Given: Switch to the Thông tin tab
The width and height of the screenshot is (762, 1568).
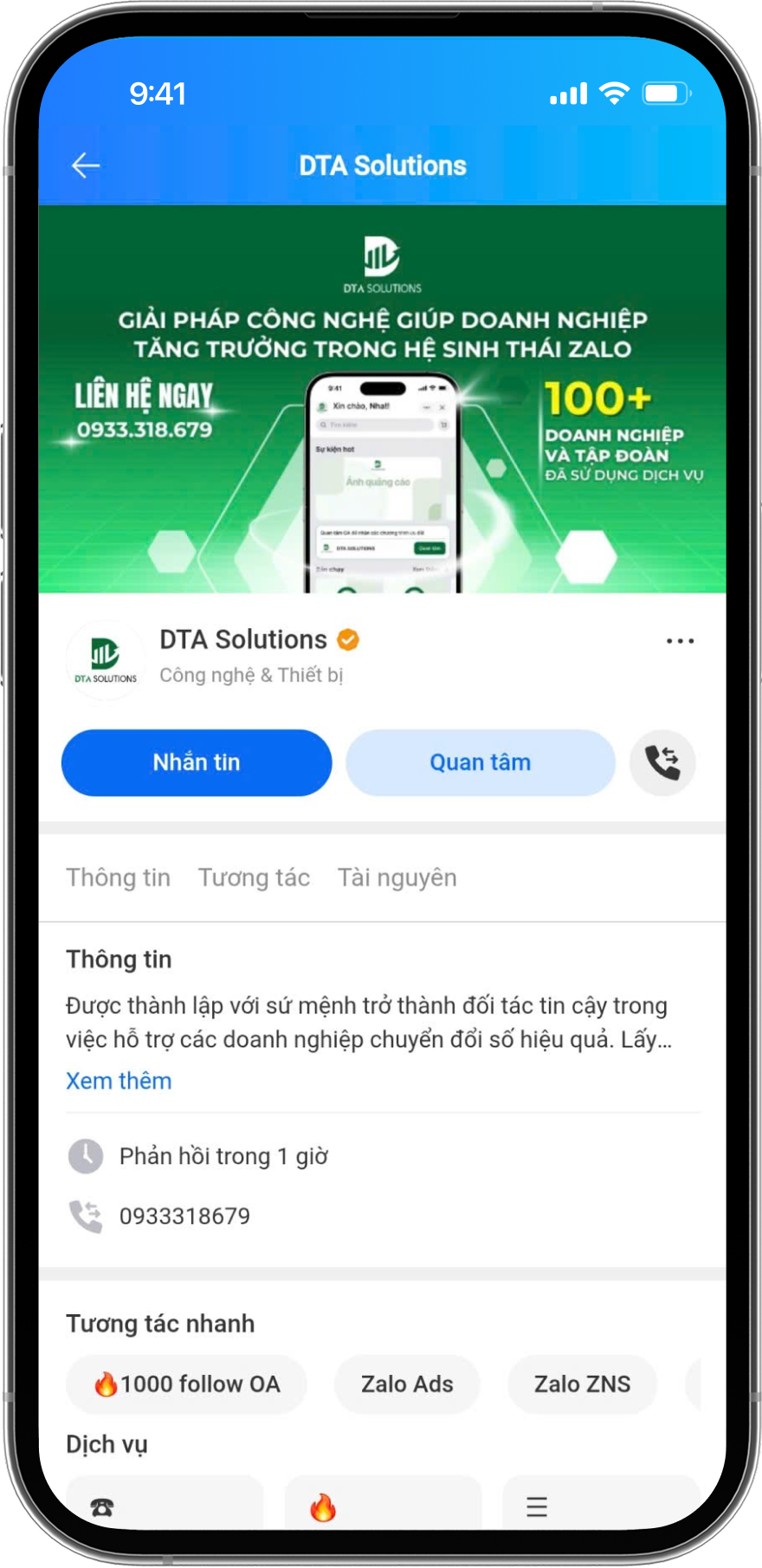Looking at the screenshot, I should pyautogui.click(x=119, y=878).
